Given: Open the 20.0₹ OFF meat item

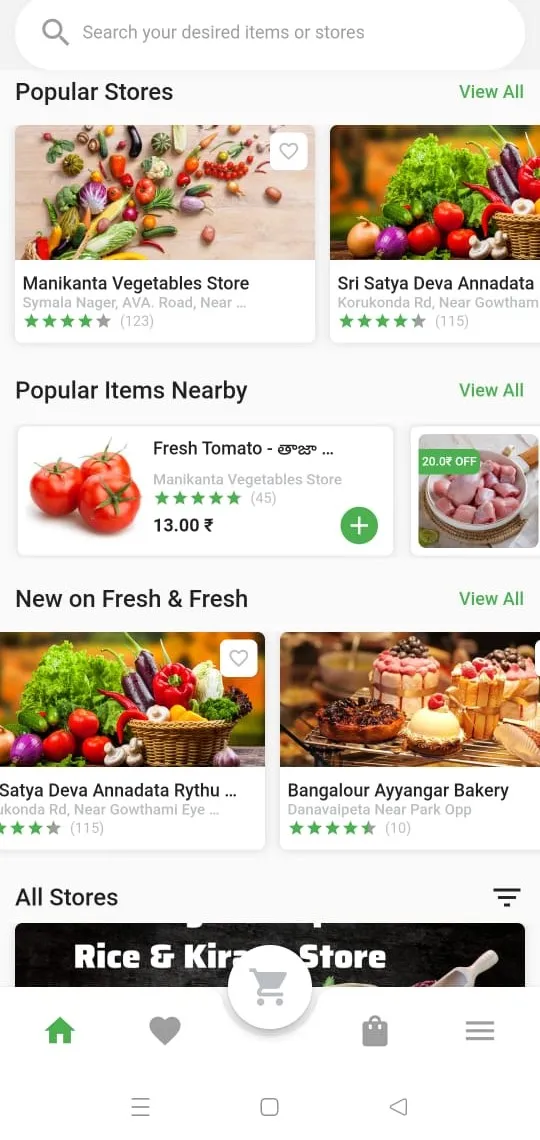Looking at the screenshot, I should (476, 491).
